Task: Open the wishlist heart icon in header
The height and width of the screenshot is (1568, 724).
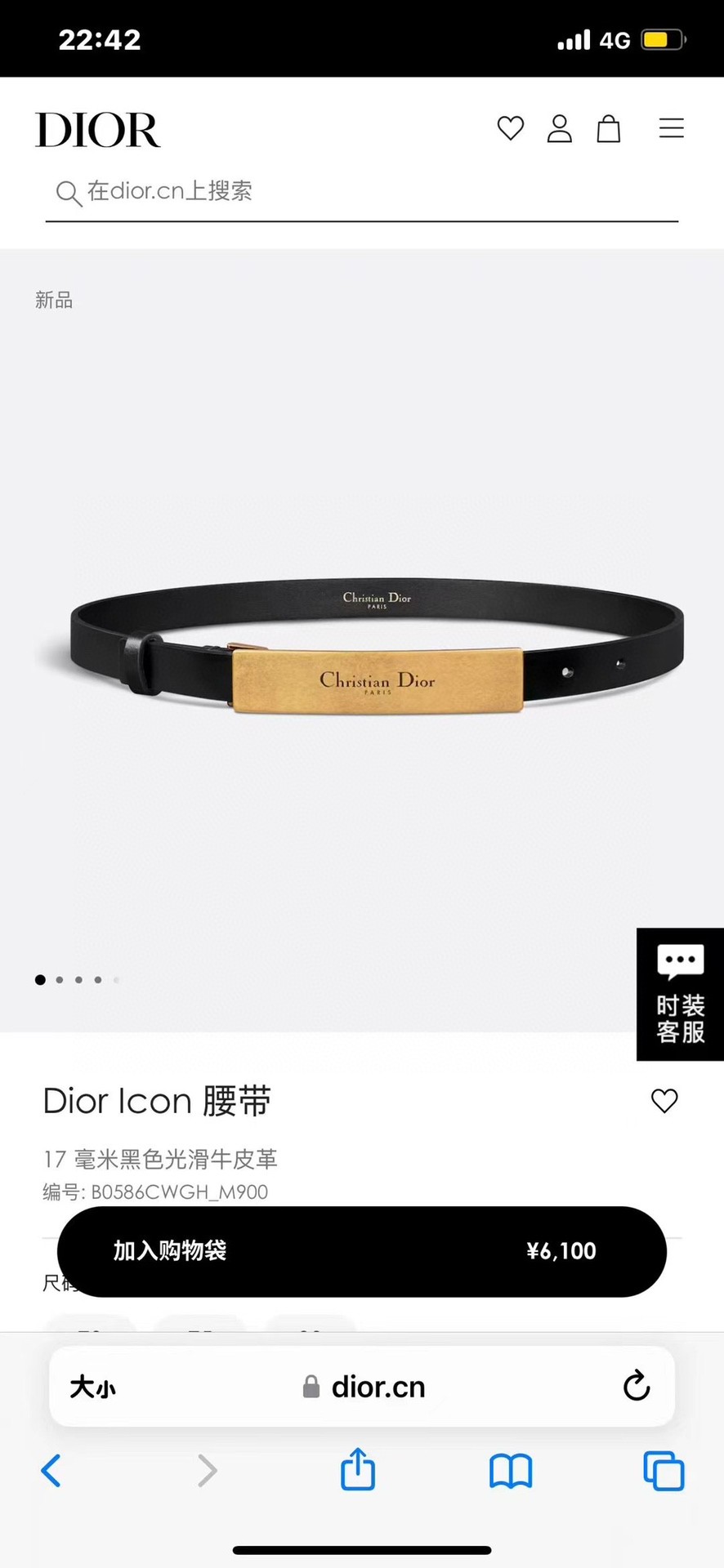Action: pos(510,129)
